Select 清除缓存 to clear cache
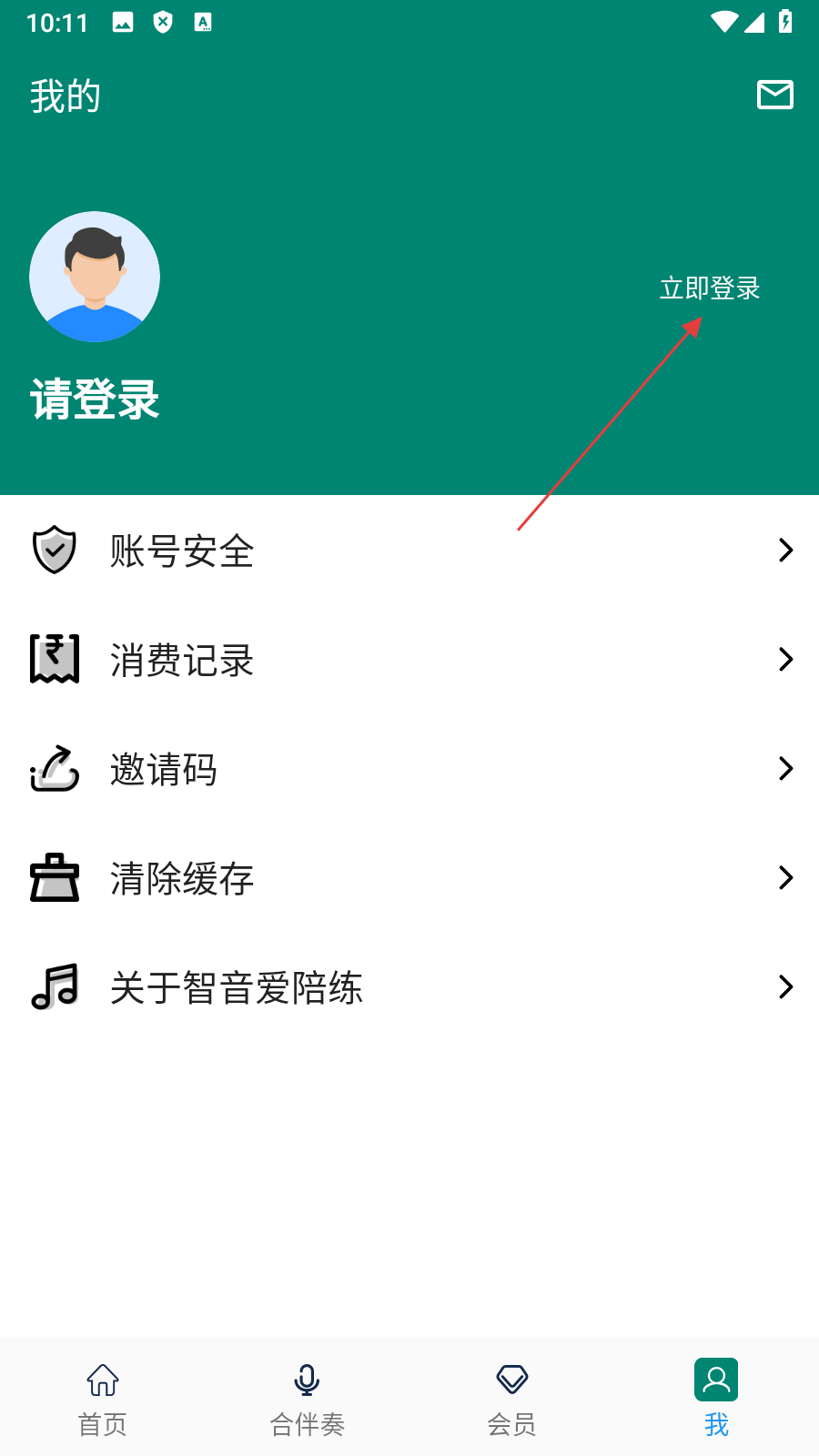Screen dimensions: 819x1456 click(x=409, y=878)
